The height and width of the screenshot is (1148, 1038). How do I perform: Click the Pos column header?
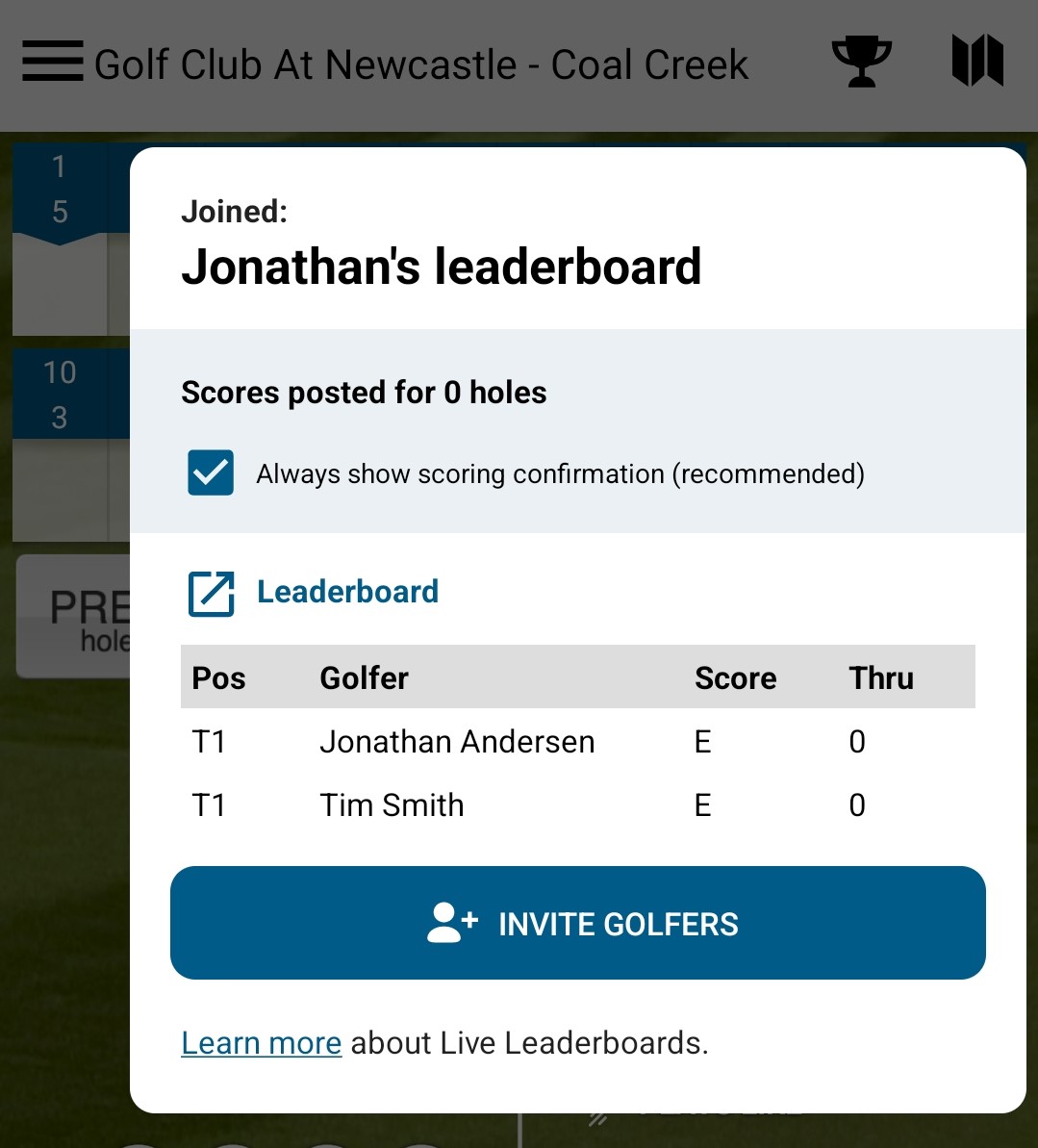point(218,677)
